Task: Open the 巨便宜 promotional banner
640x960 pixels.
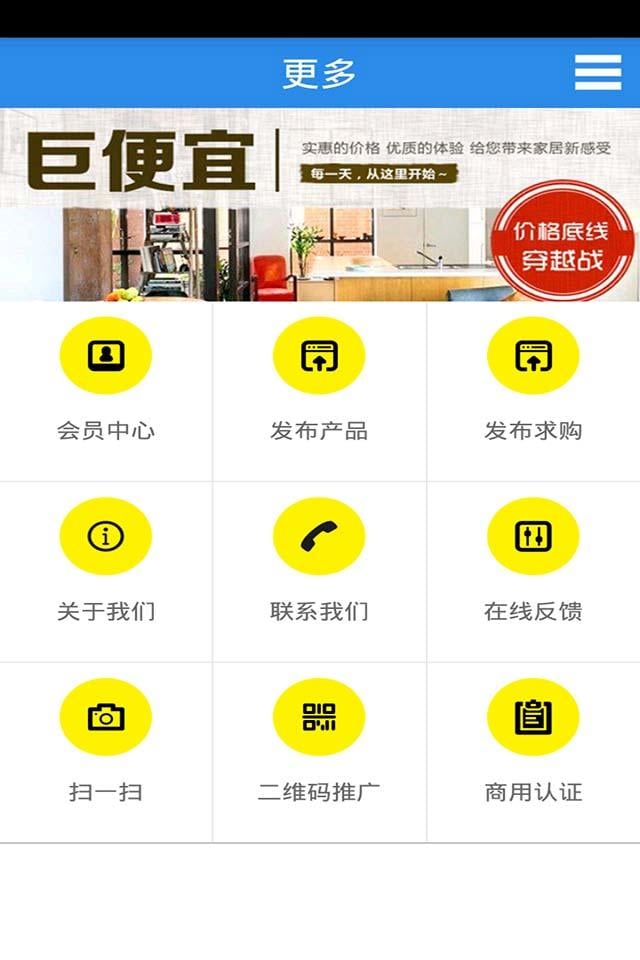Action: pyautogui.click(x=320, y=204)
